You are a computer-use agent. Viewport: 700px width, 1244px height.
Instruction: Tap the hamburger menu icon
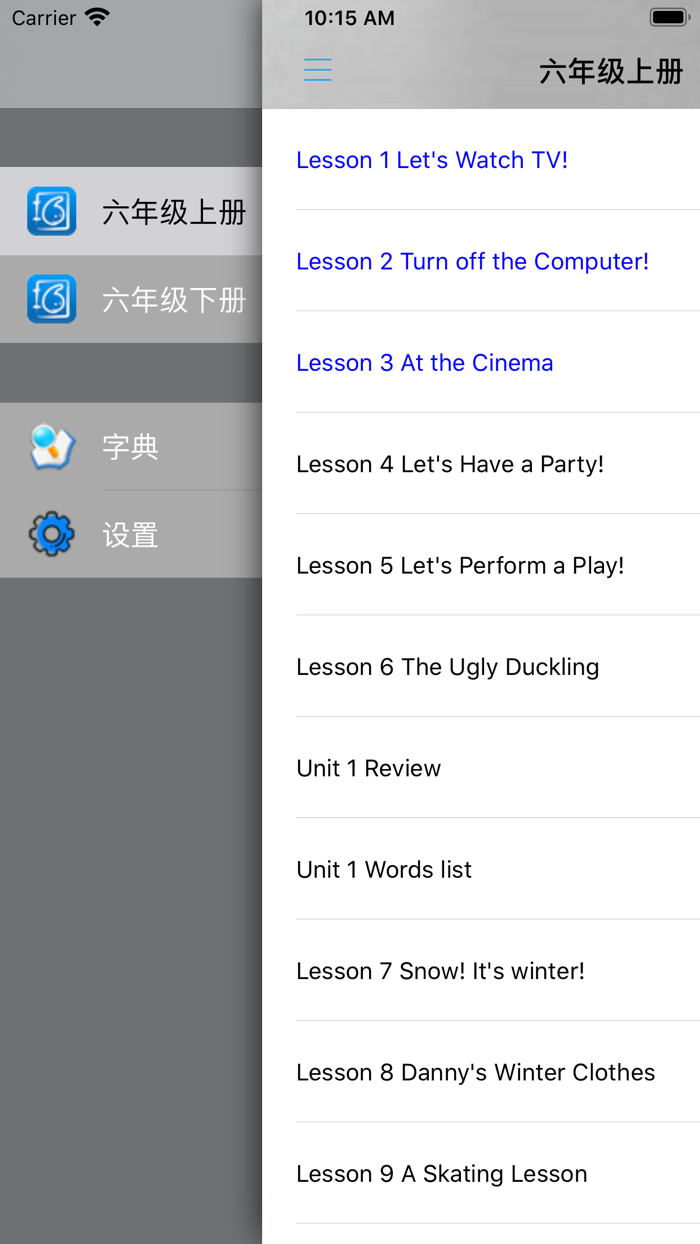click(318, 70)
